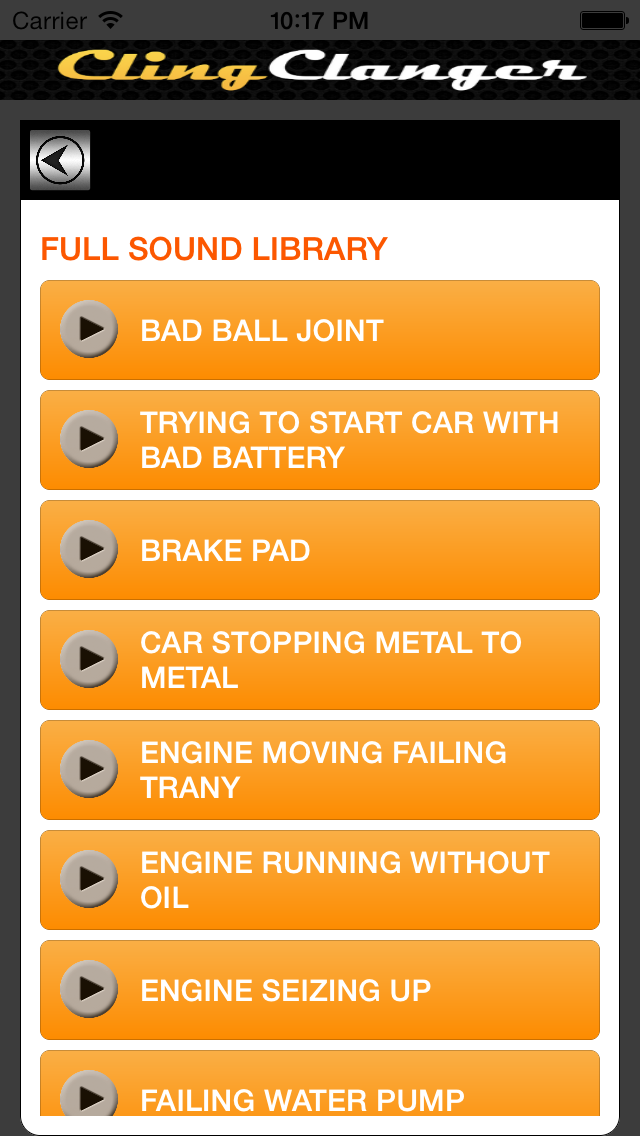Screen dimensions: 640x1136
Task: Go back using the arrow icon
Action: (60, 160)
